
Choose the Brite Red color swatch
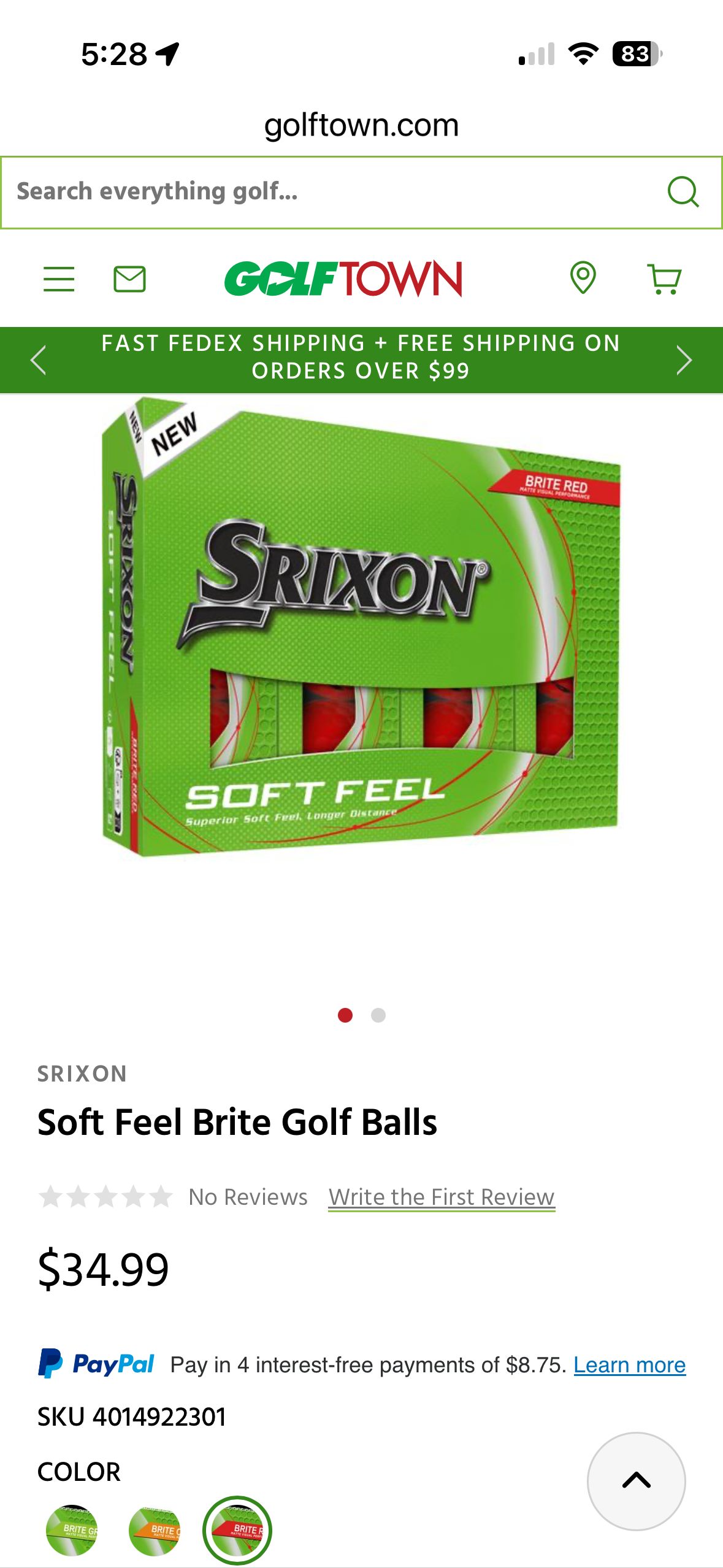(x=237, y=1530)
